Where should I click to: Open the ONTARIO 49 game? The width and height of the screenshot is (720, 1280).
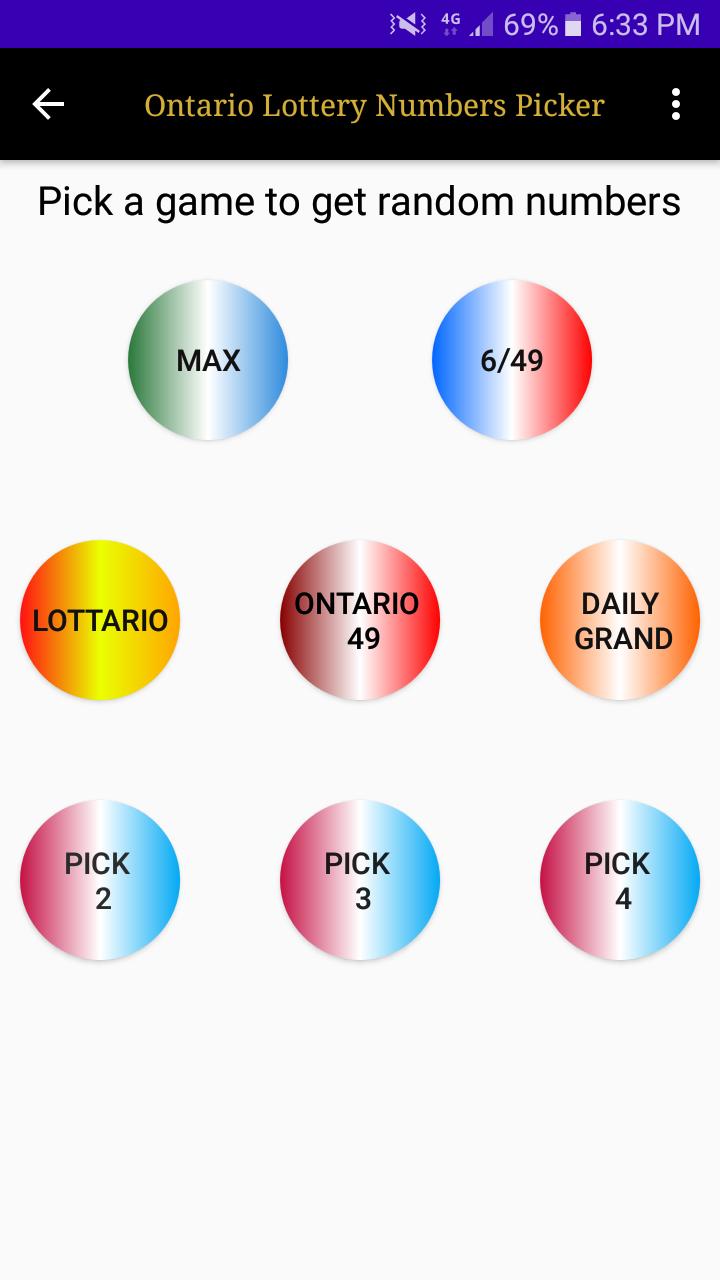[360, 620]
